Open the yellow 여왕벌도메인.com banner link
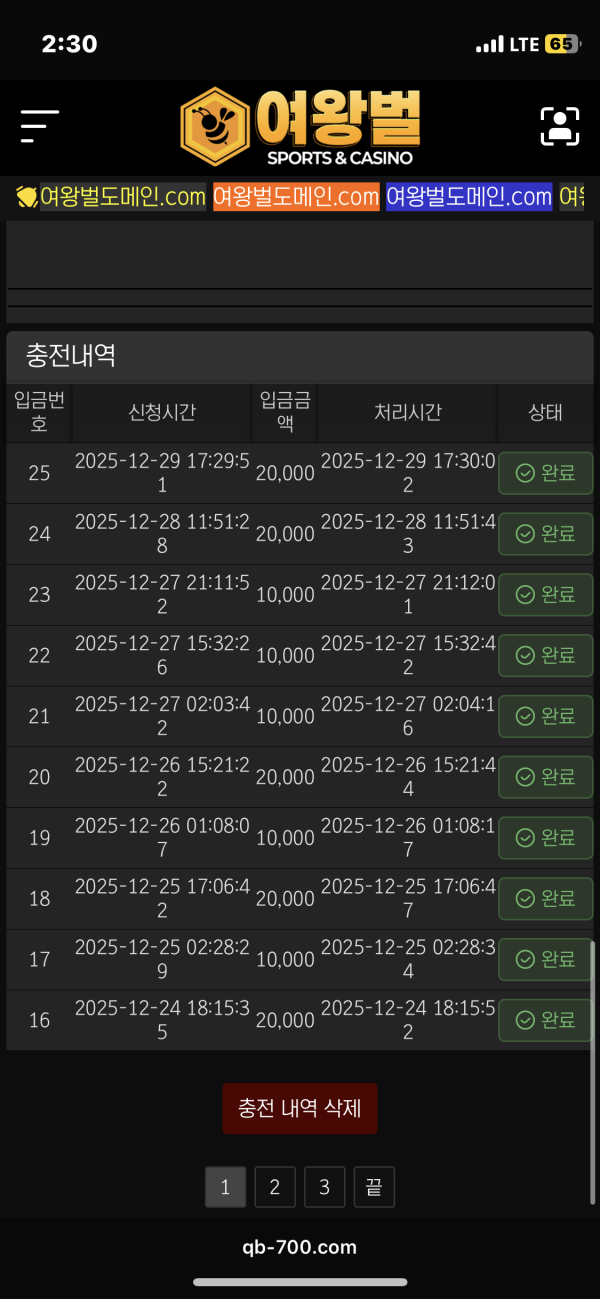600x1299 pixels. (112, 197)
